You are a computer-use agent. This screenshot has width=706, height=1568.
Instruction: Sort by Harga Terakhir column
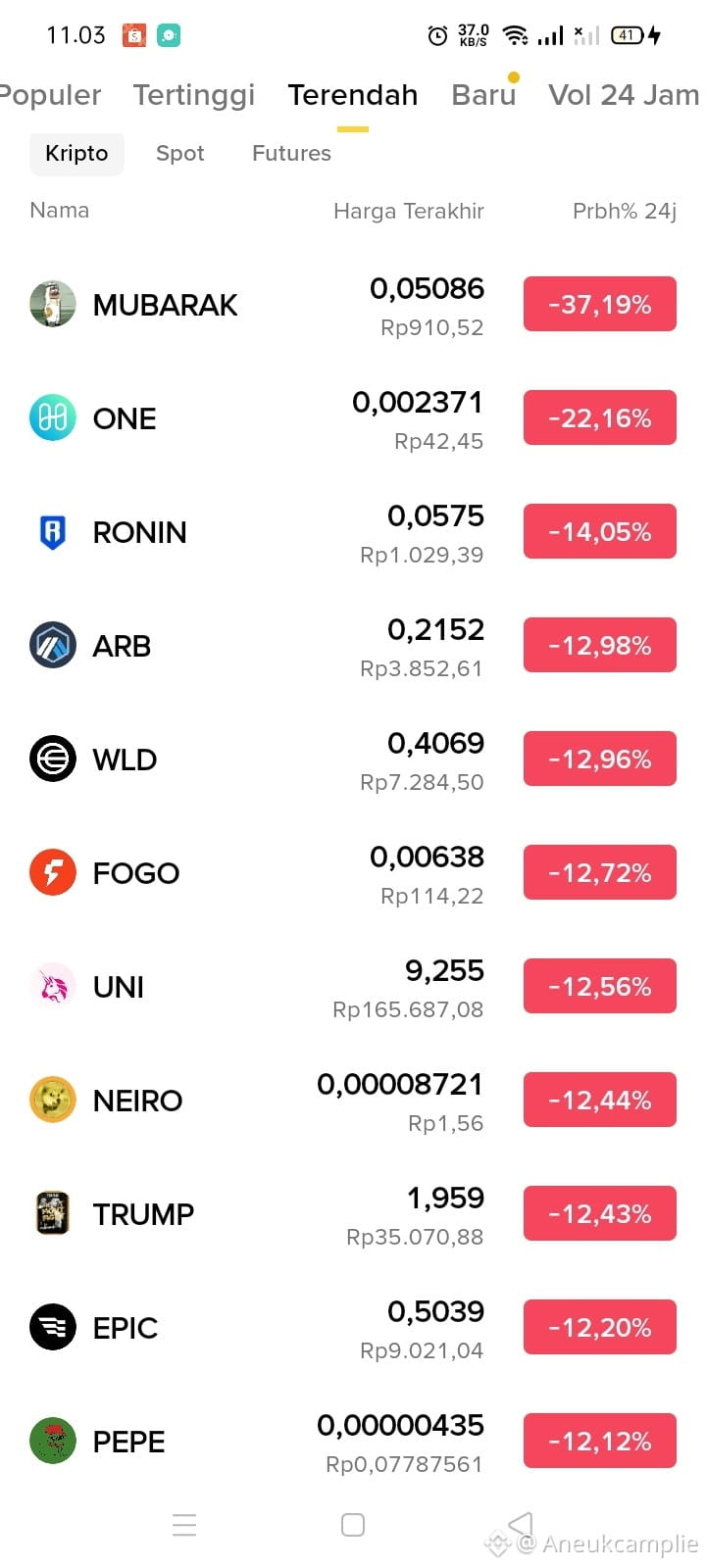point(409,211)
